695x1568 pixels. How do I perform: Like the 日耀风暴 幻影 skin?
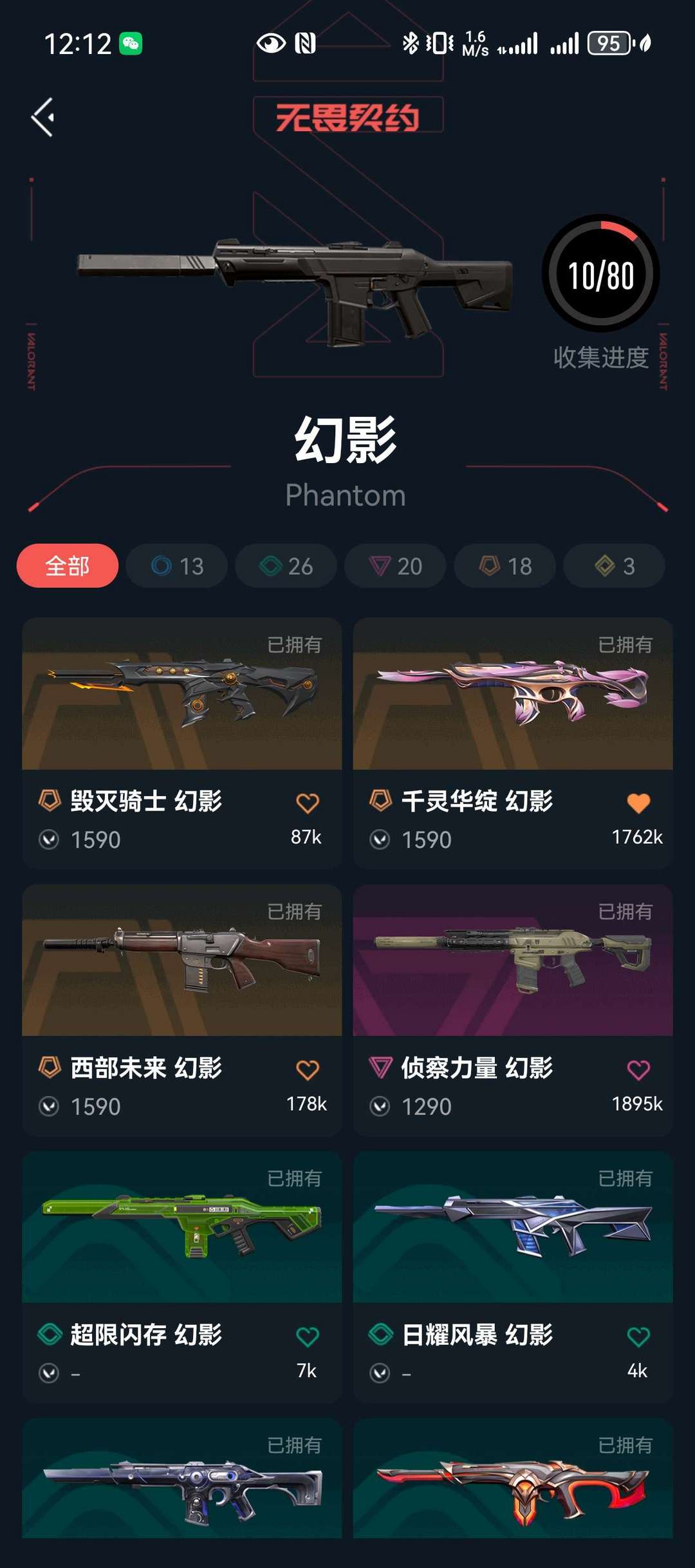(638, 1336)
